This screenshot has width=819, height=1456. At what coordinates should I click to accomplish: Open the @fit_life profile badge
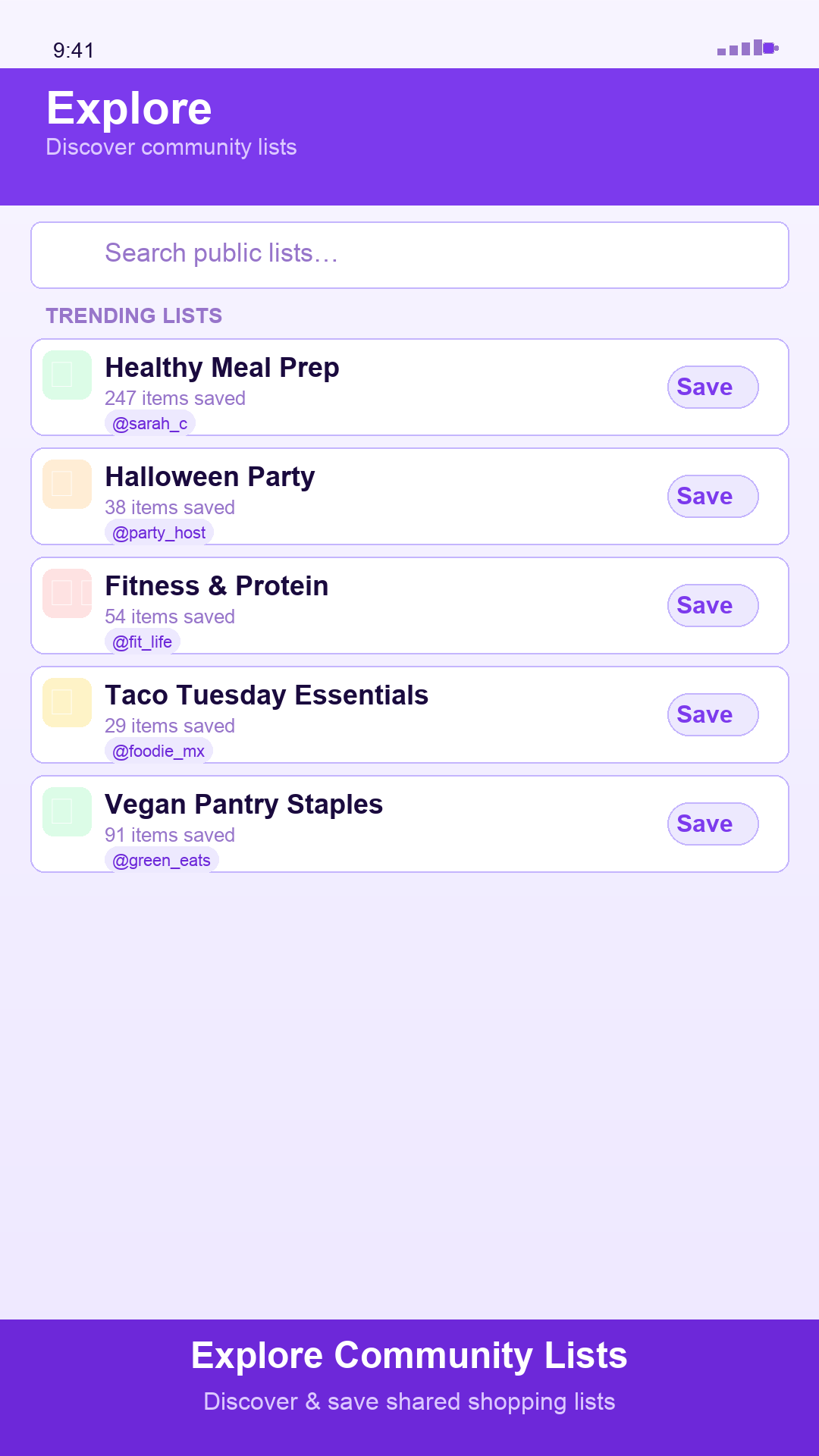[141, 642]
